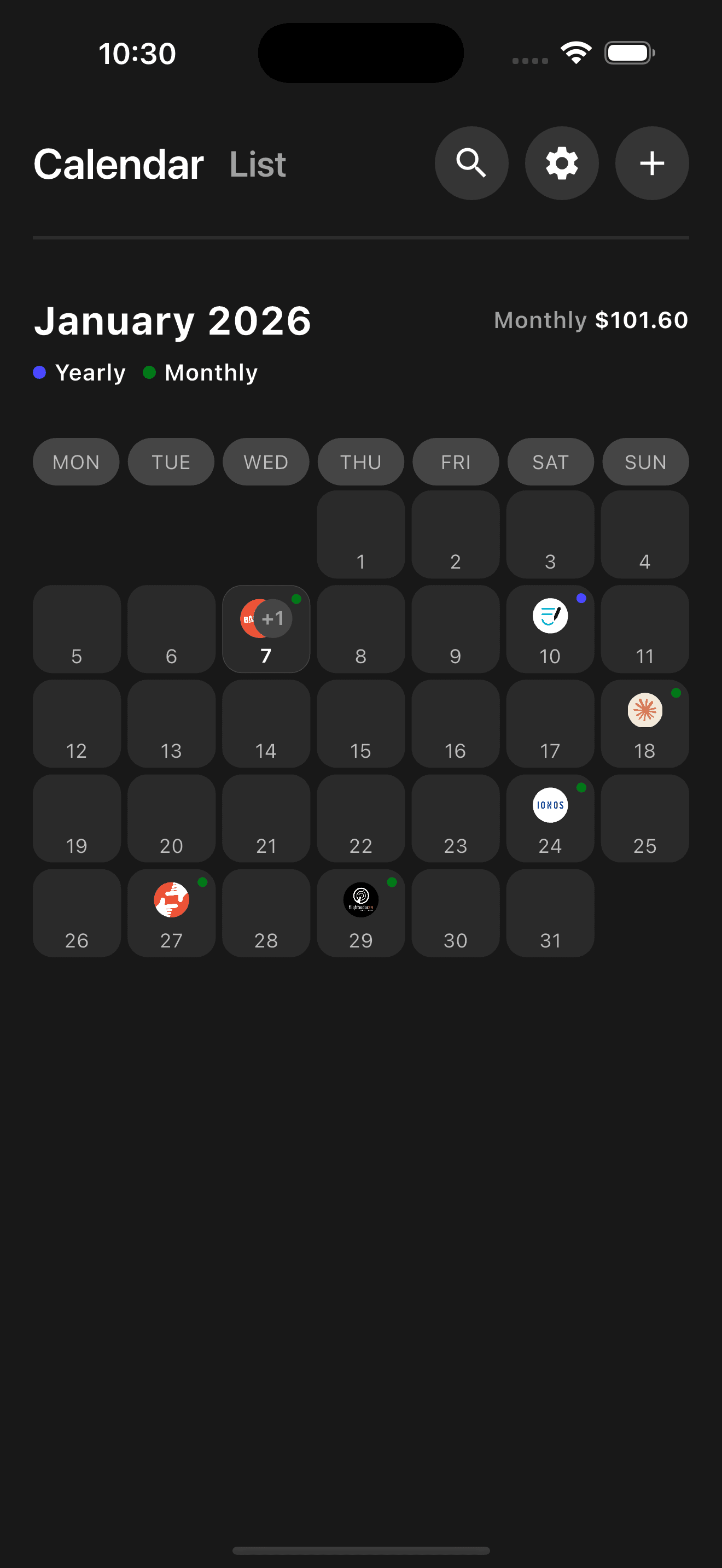Viewport: 722px width, 1568px height.
Task: Select the IONOS subscription on January 24
Action: pyautogui.click(x=550, y=805)
